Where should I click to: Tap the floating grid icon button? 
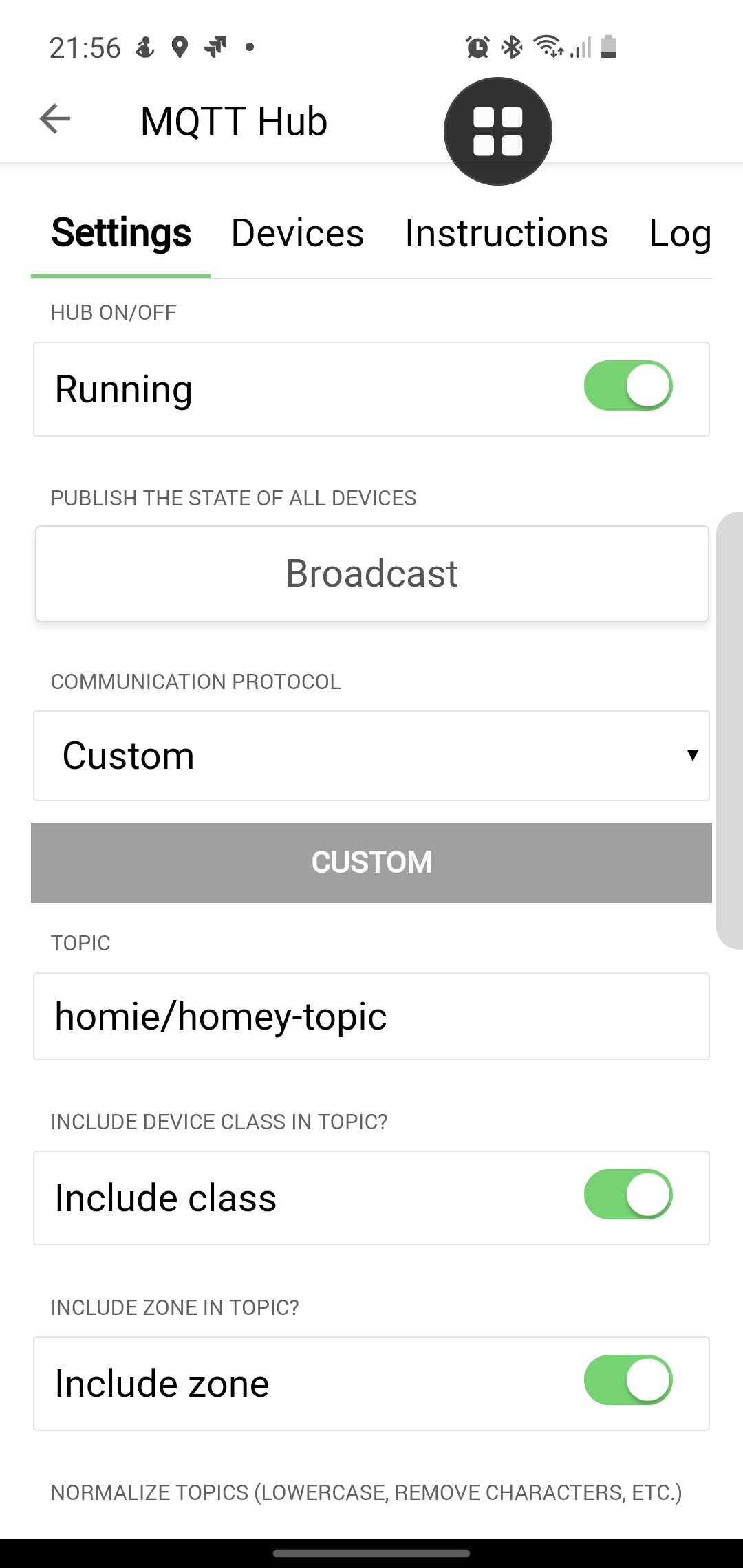point(497,131)
